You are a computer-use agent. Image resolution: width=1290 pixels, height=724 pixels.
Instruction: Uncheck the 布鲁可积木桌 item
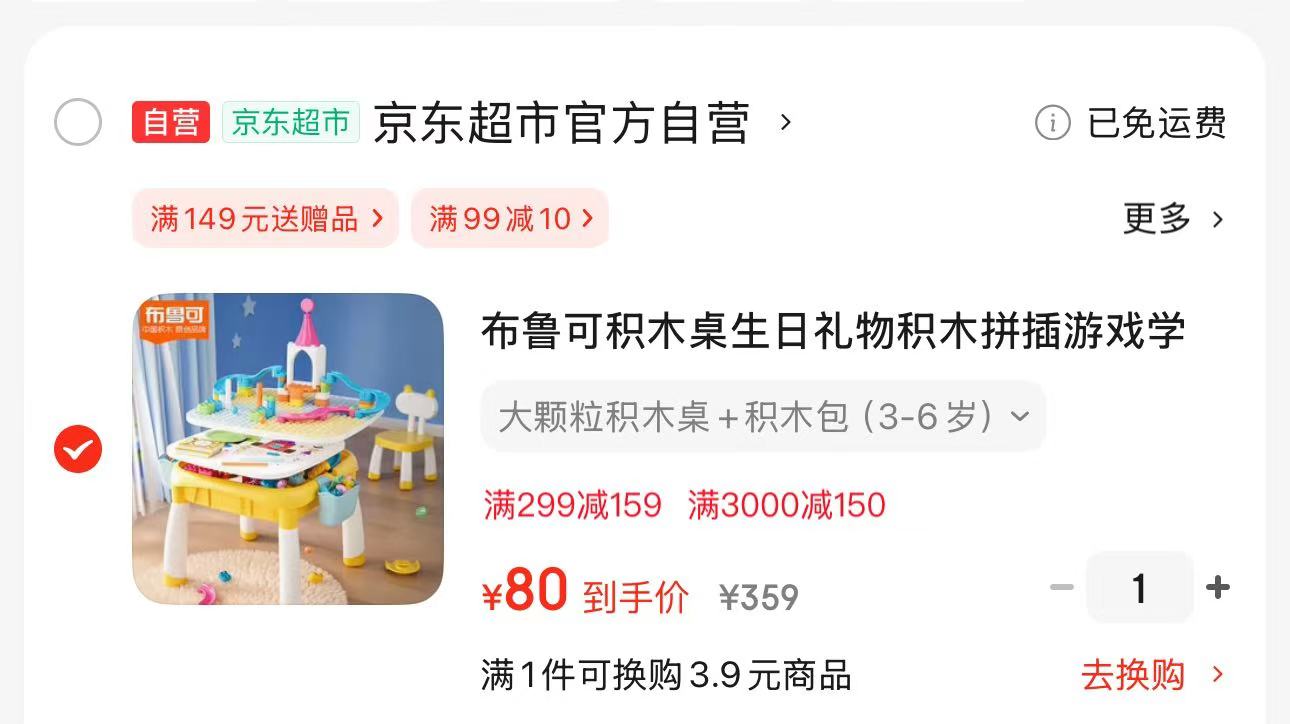tap(78, 450)
